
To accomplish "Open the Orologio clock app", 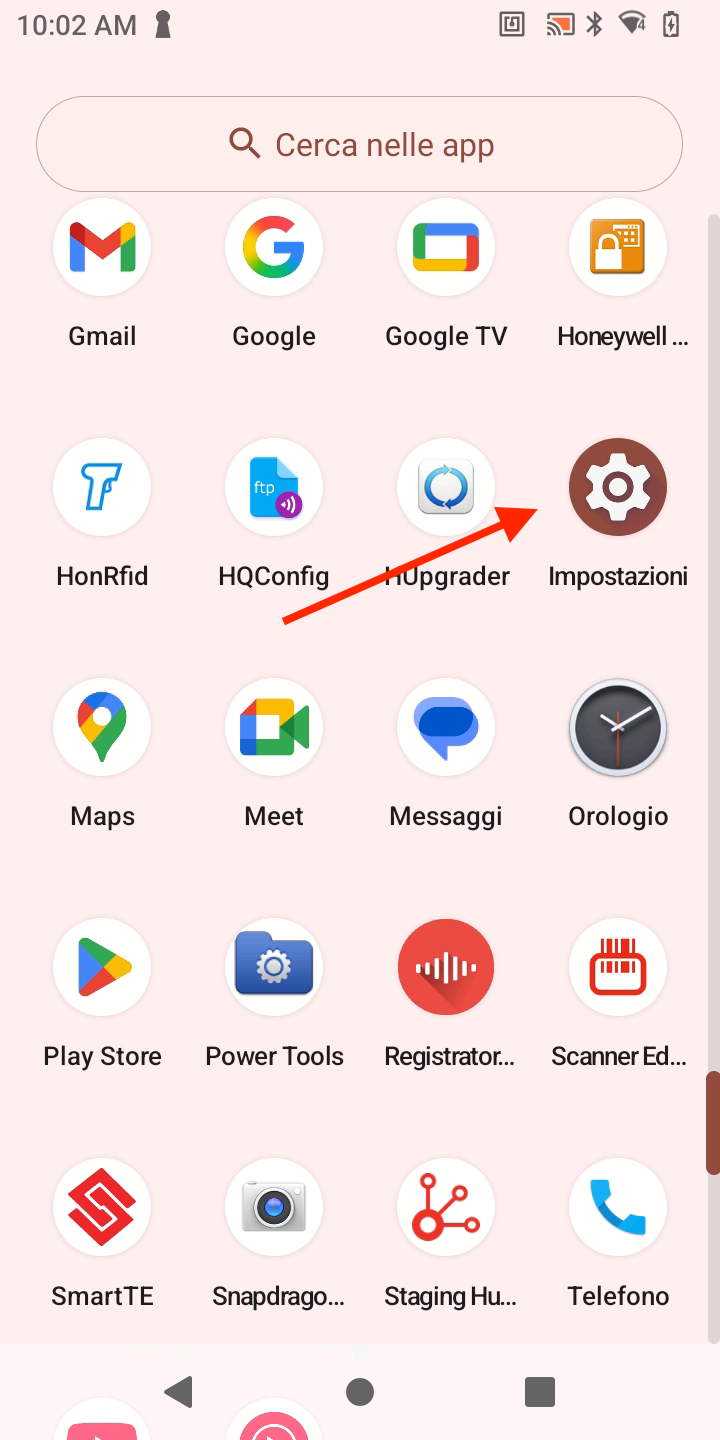I will click(618, 727).
